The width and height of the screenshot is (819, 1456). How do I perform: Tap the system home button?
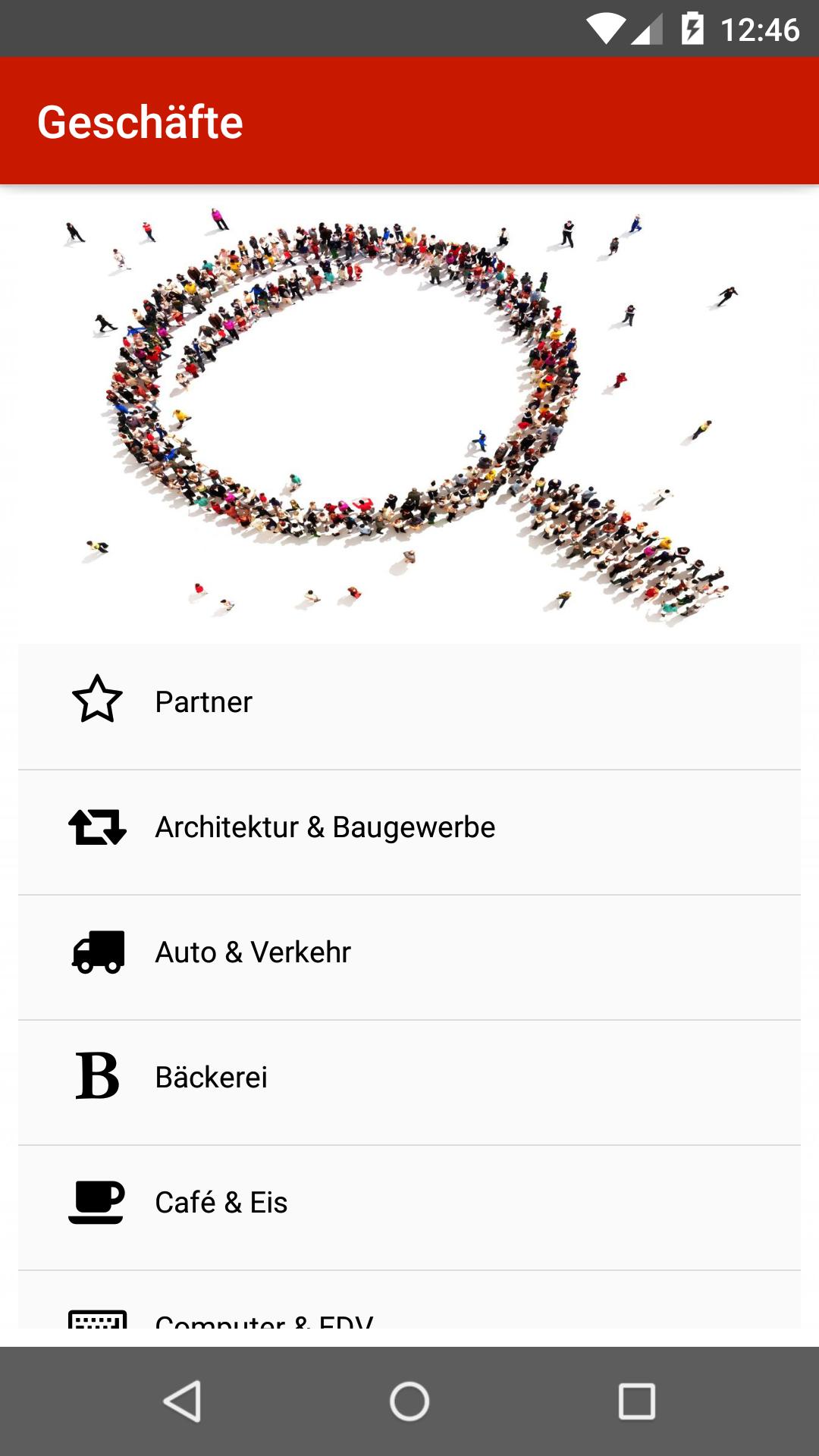[409, 1401]
